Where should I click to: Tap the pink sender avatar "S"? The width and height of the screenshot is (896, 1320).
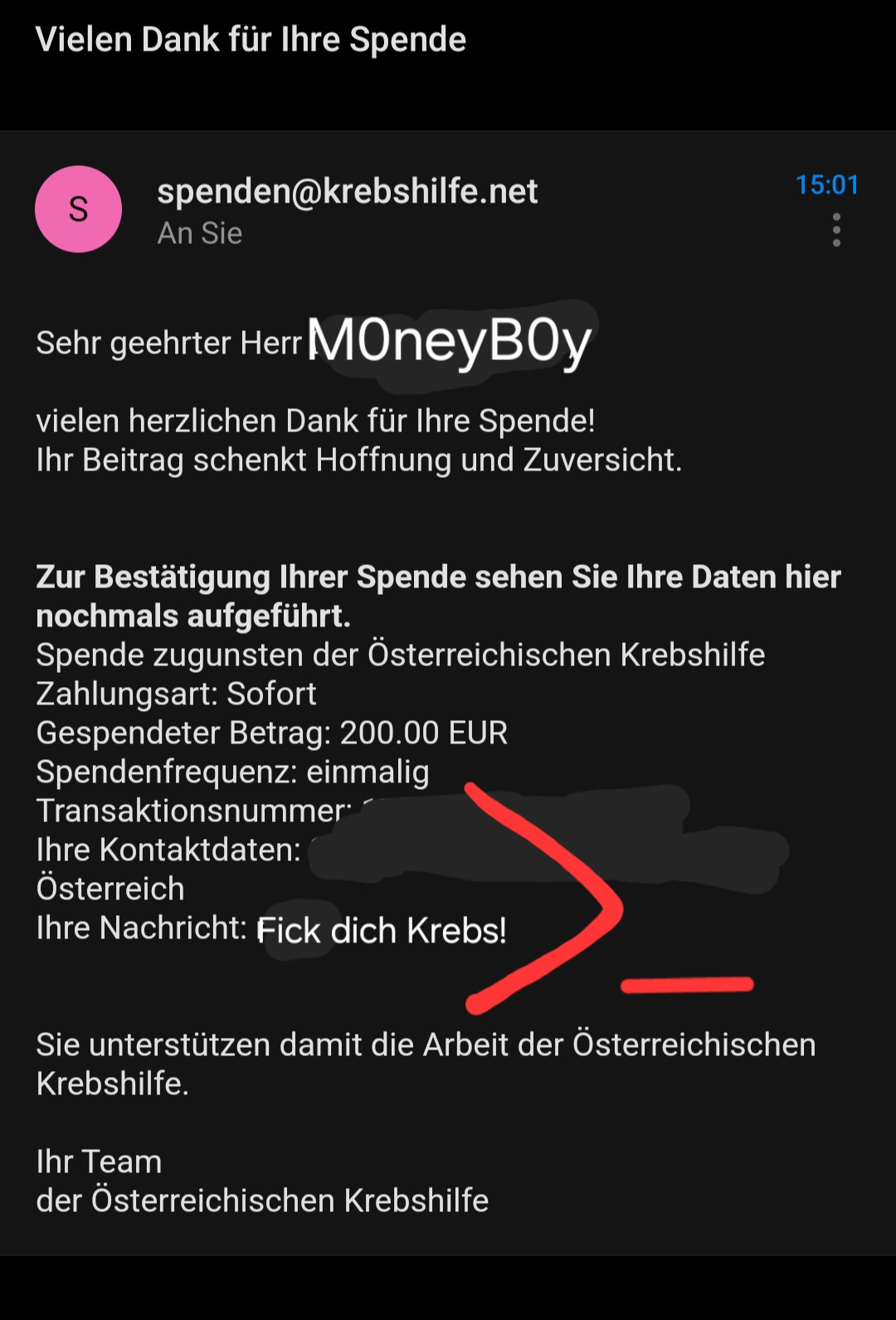[x=78, y=209]
